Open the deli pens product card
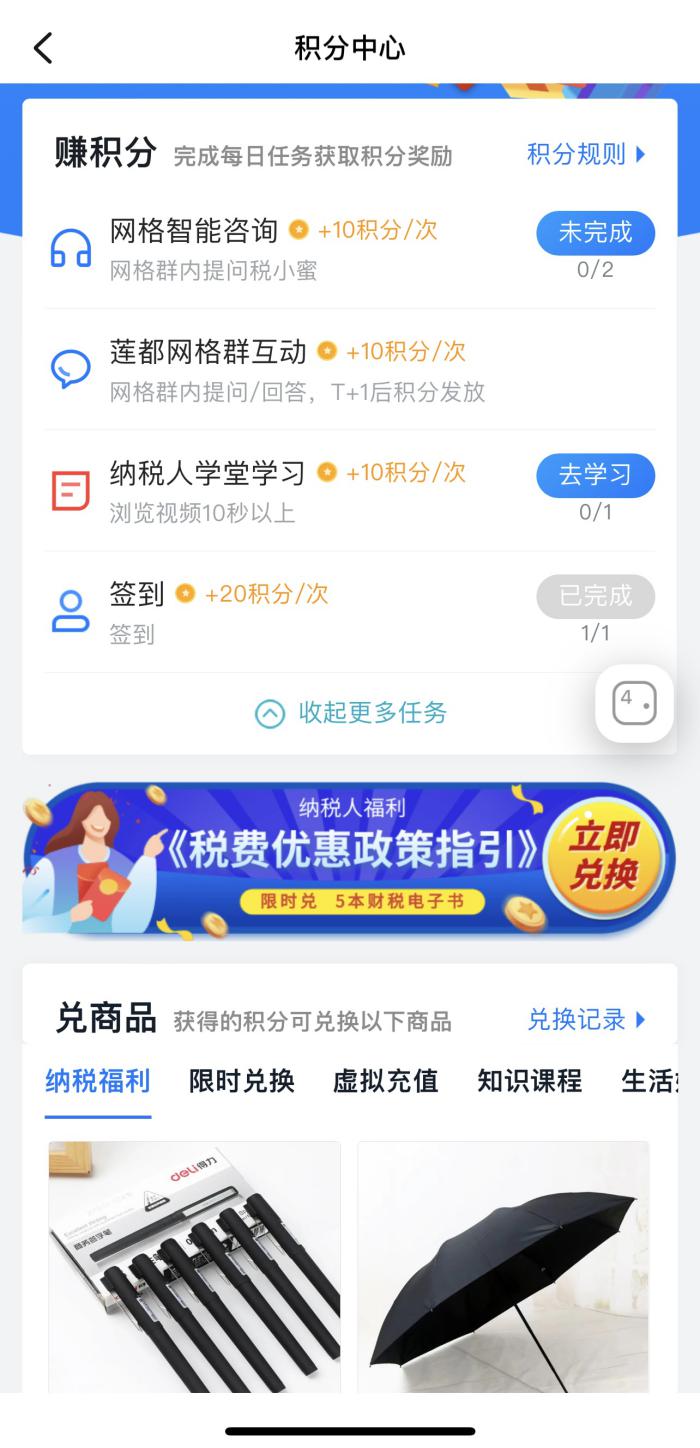This screenshot has height=1448, width=700. point(195,1267)
